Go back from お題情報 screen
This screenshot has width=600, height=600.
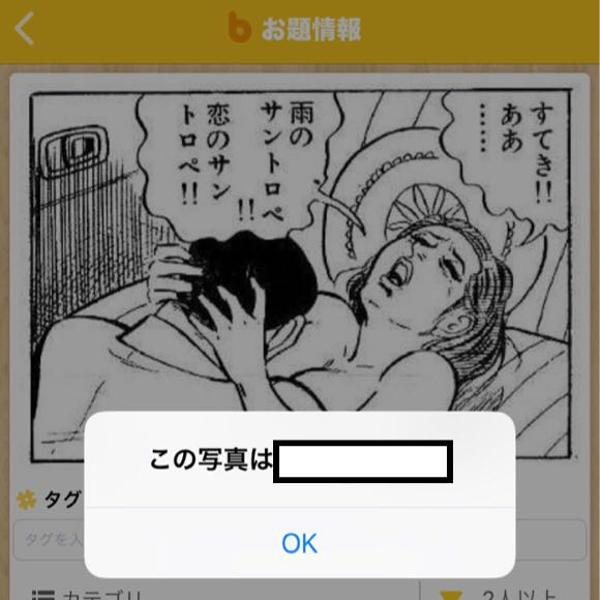25,29
